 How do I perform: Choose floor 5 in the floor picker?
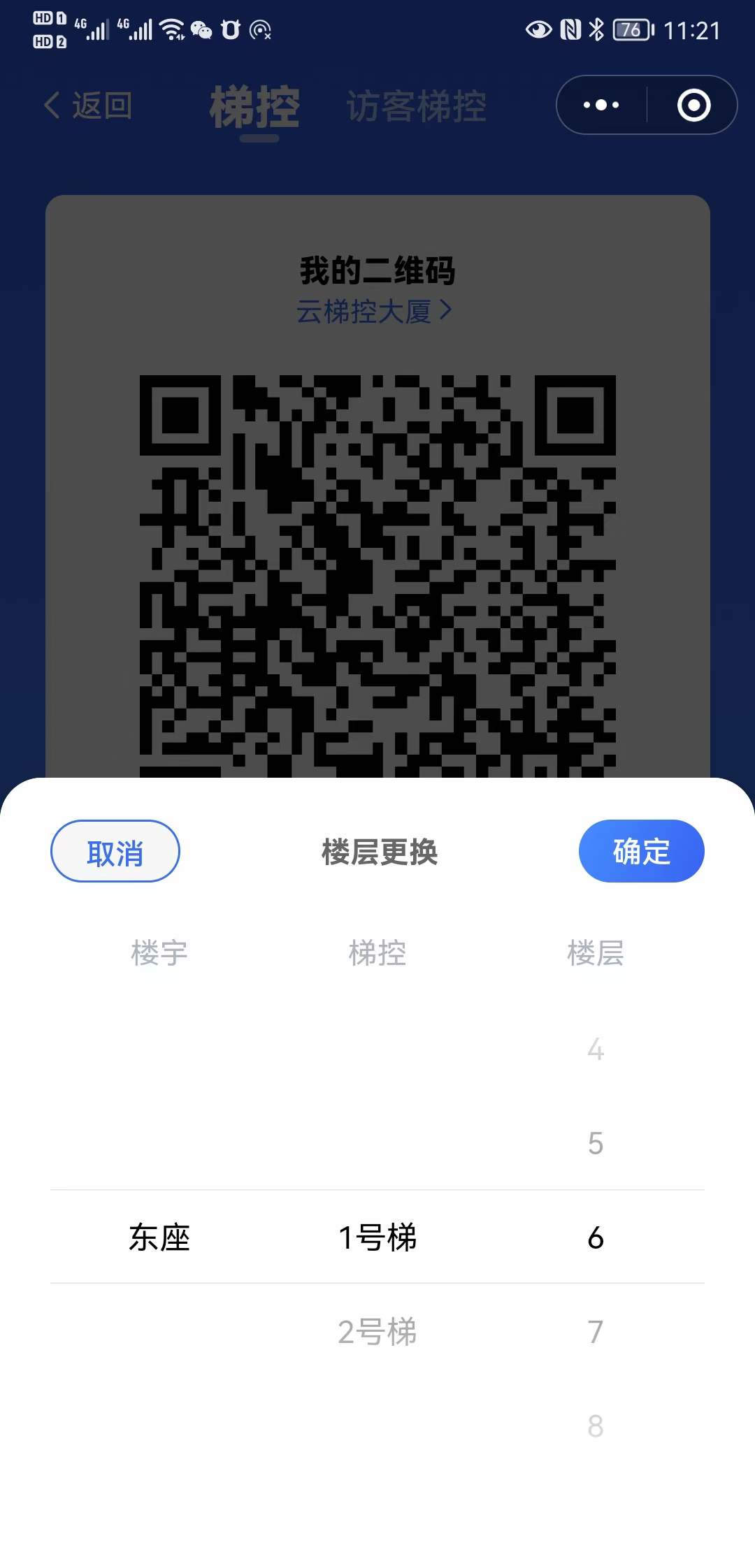tap(596, 1143)
